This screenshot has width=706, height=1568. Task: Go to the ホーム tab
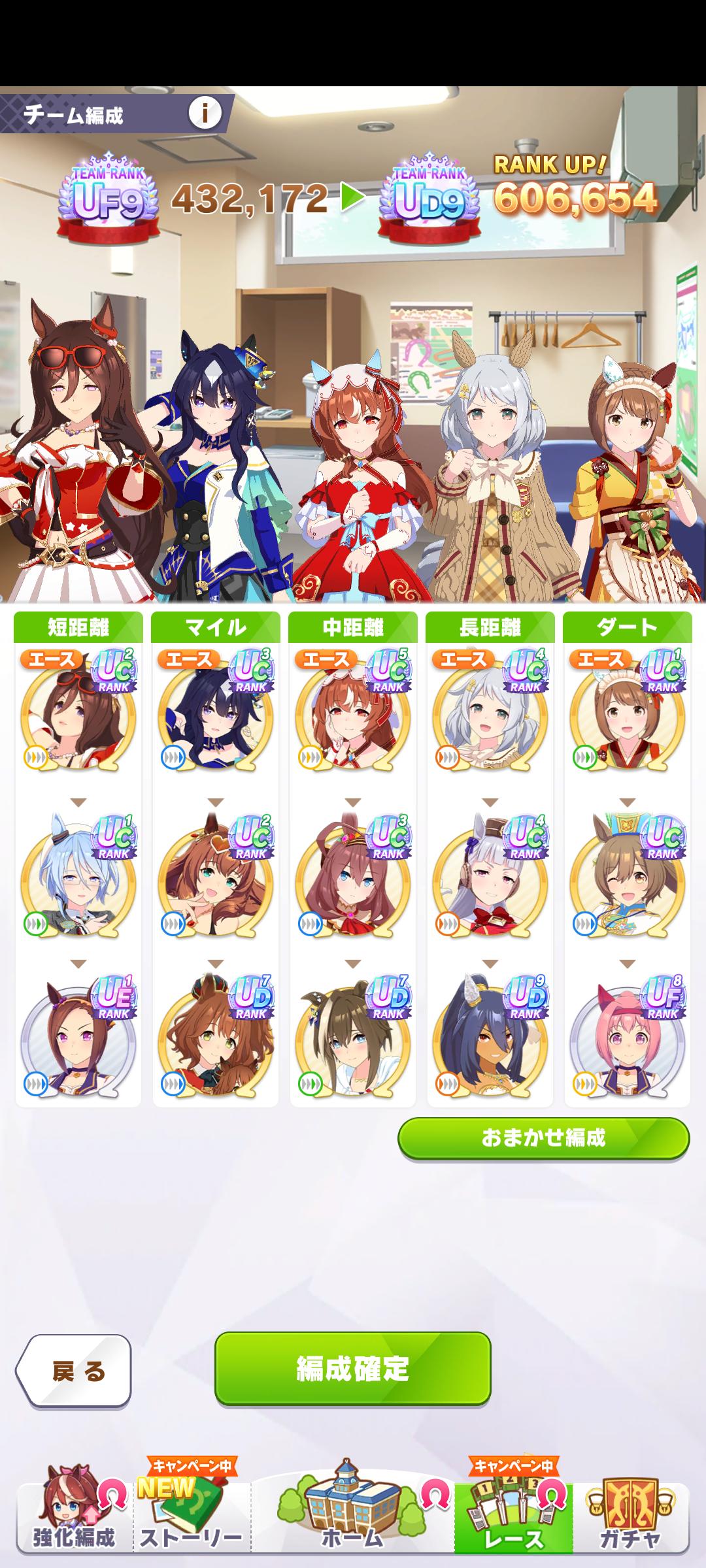[x=352, y=1516]
